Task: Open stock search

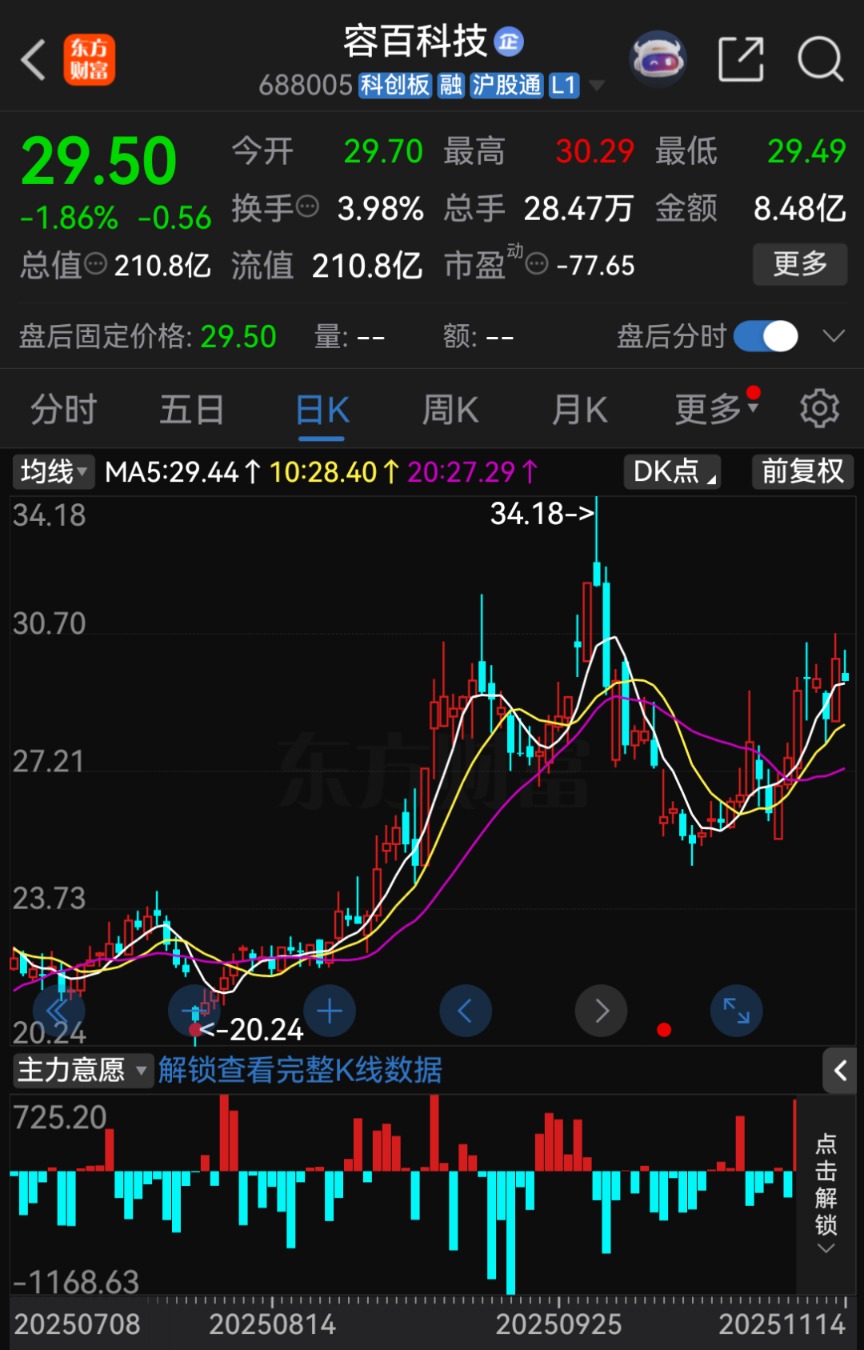Action: pyautogui.click(x=819, y=60)
